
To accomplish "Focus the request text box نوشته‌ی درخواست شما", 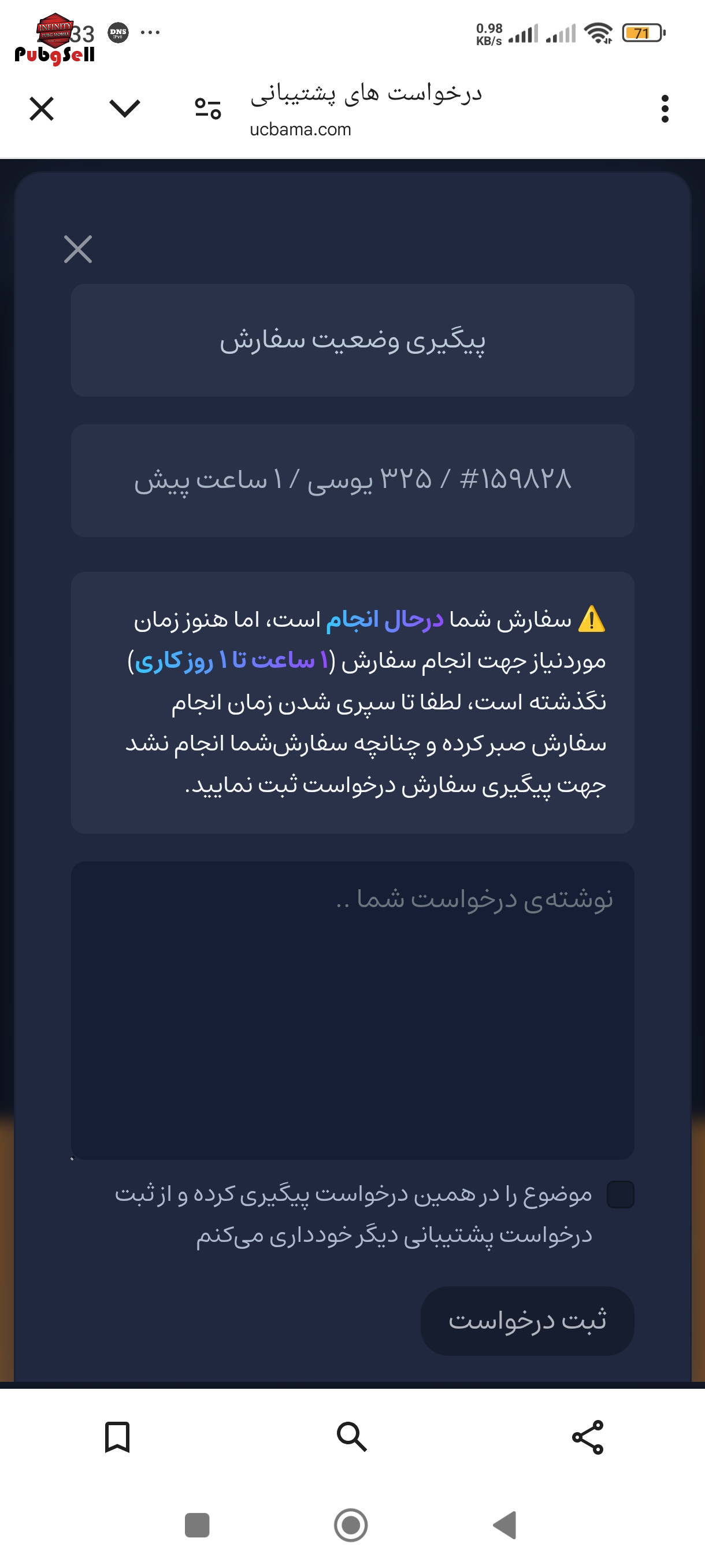I will pos(352,1009).
